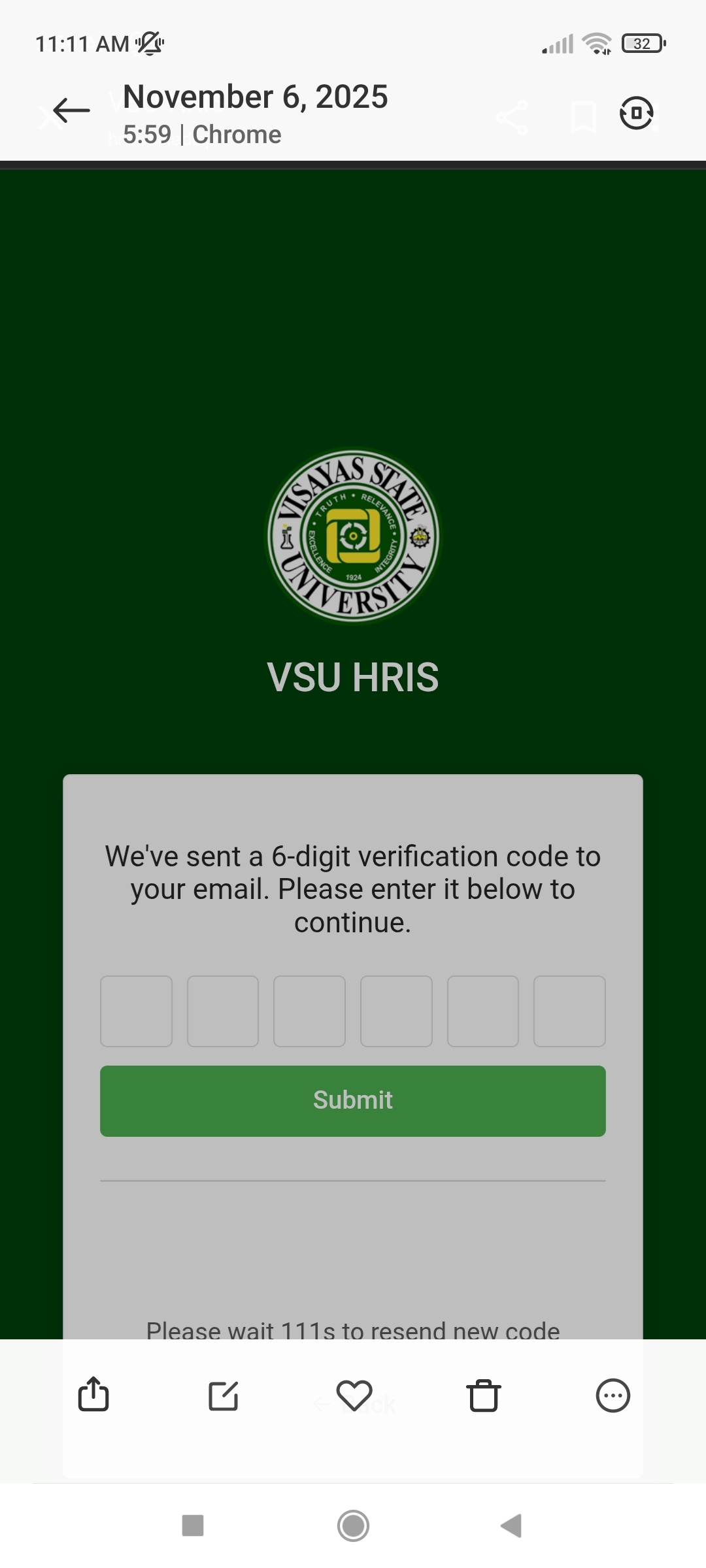Image resolution: width=706 pixels, height=1568 pixels.
Task: Go back to the gallery list
Action: pyautogui.click(x=71, y=110)
